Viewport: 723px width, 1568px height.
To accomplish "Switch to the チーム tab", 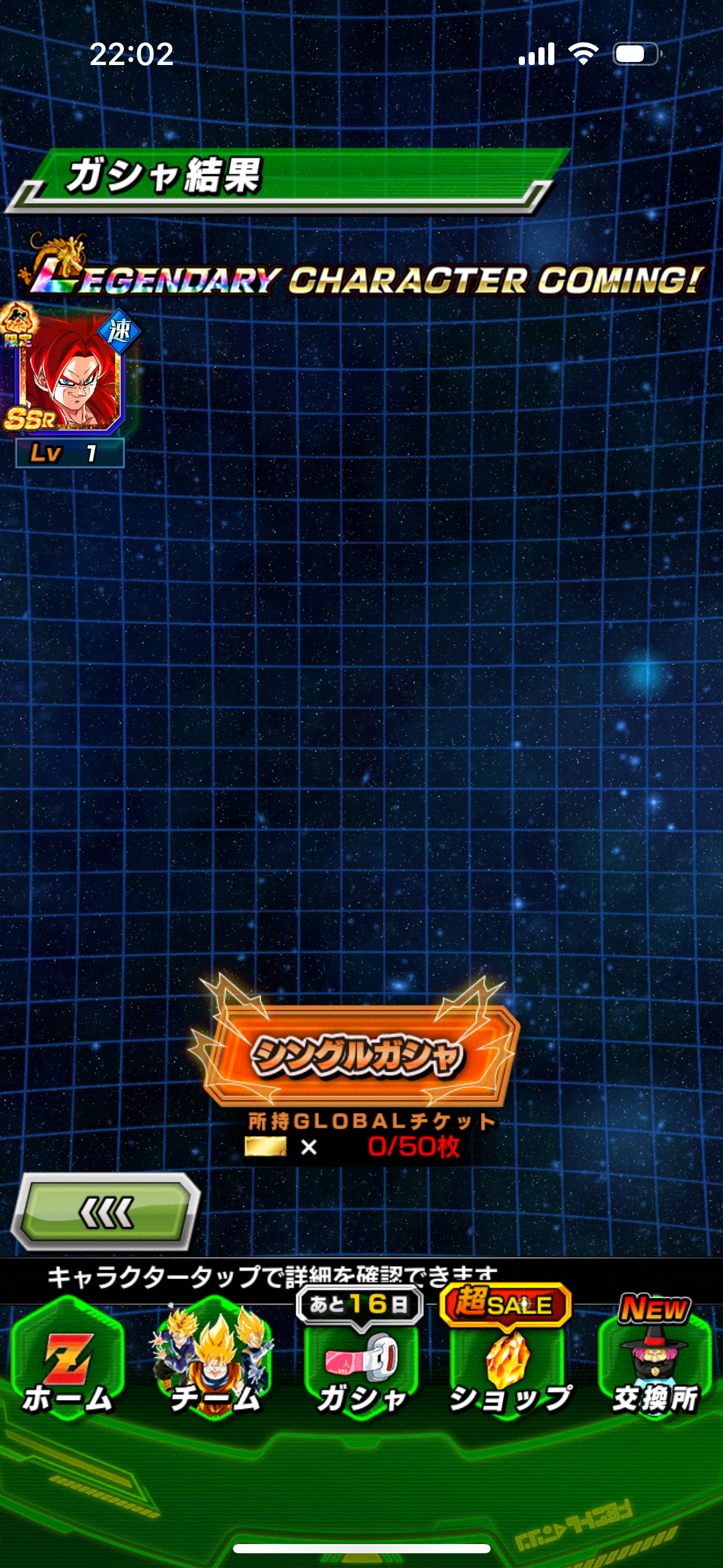I will (x=215, y=1360).
